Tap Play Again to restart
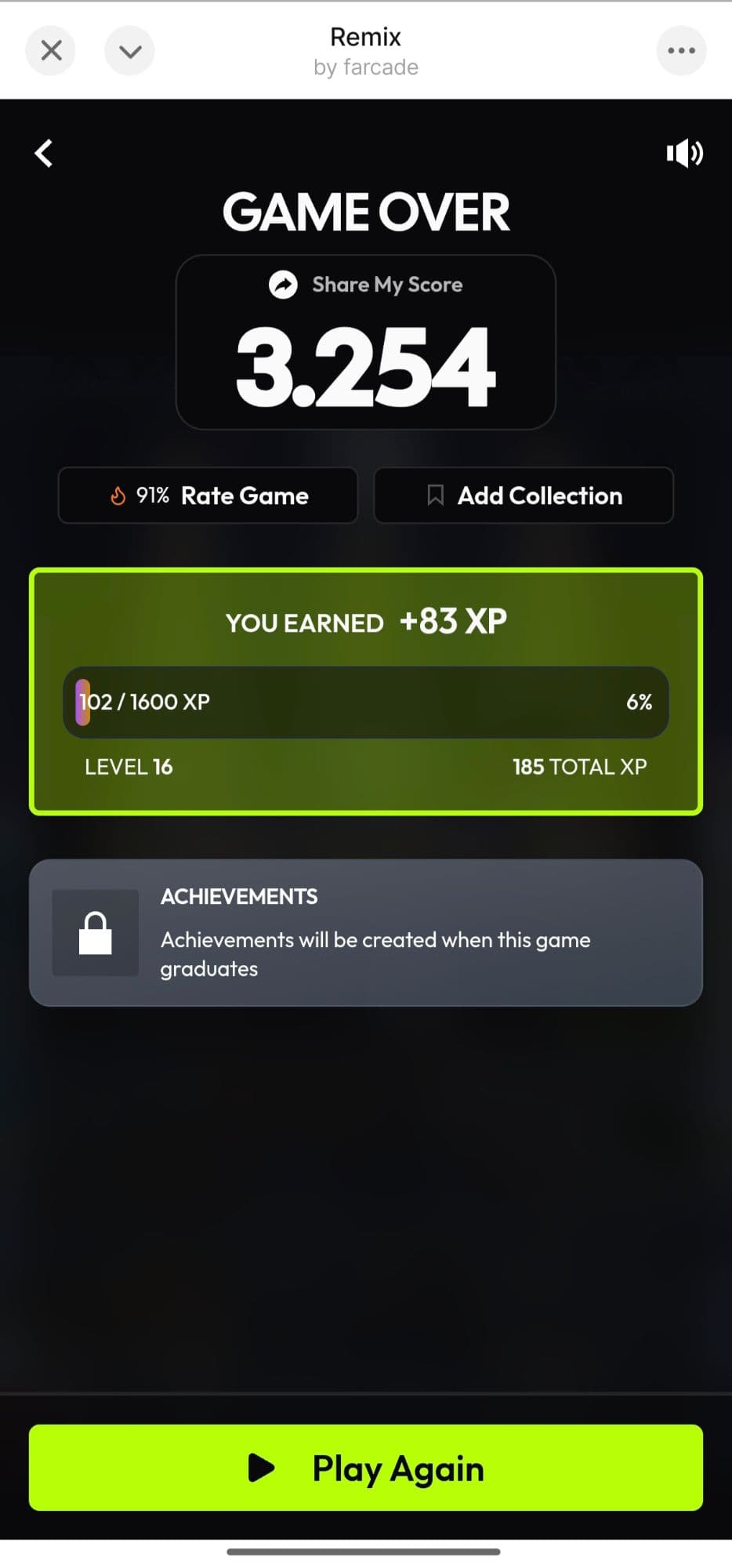 coord(366,1468)
